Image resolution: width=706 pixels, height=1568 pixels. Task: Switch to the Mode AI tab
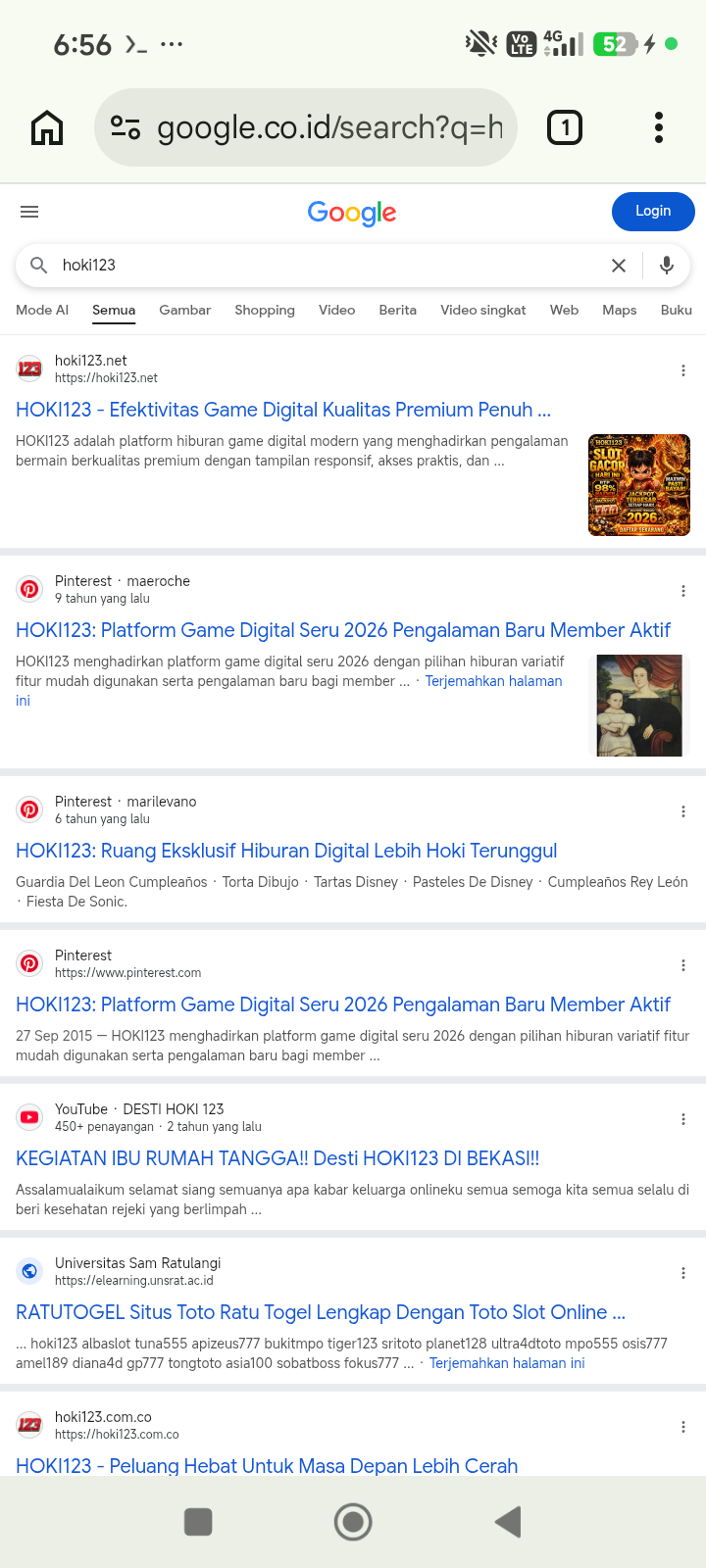click(x=42, y=310)
